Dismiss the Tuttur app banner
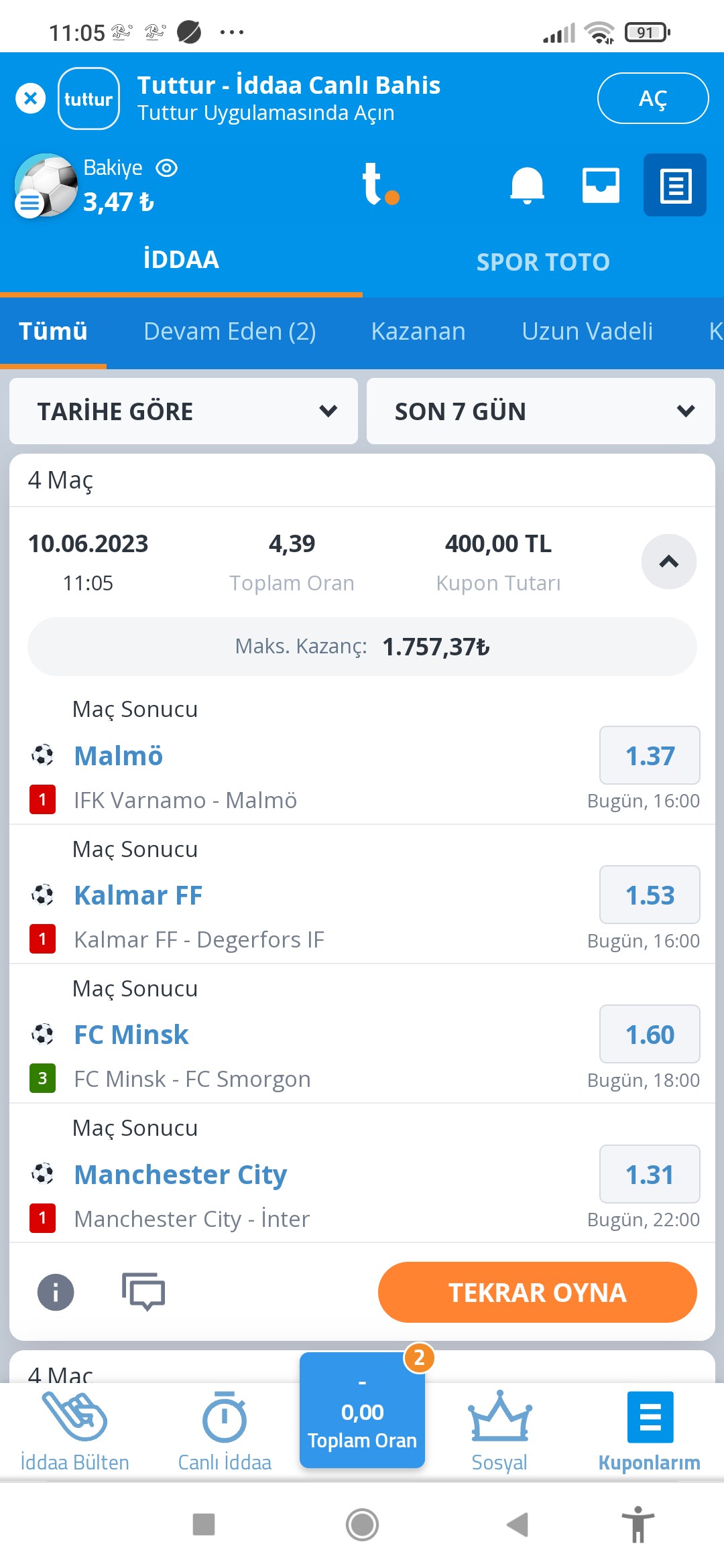Screen dimensions: 724x1568 (x=31, y=99)
